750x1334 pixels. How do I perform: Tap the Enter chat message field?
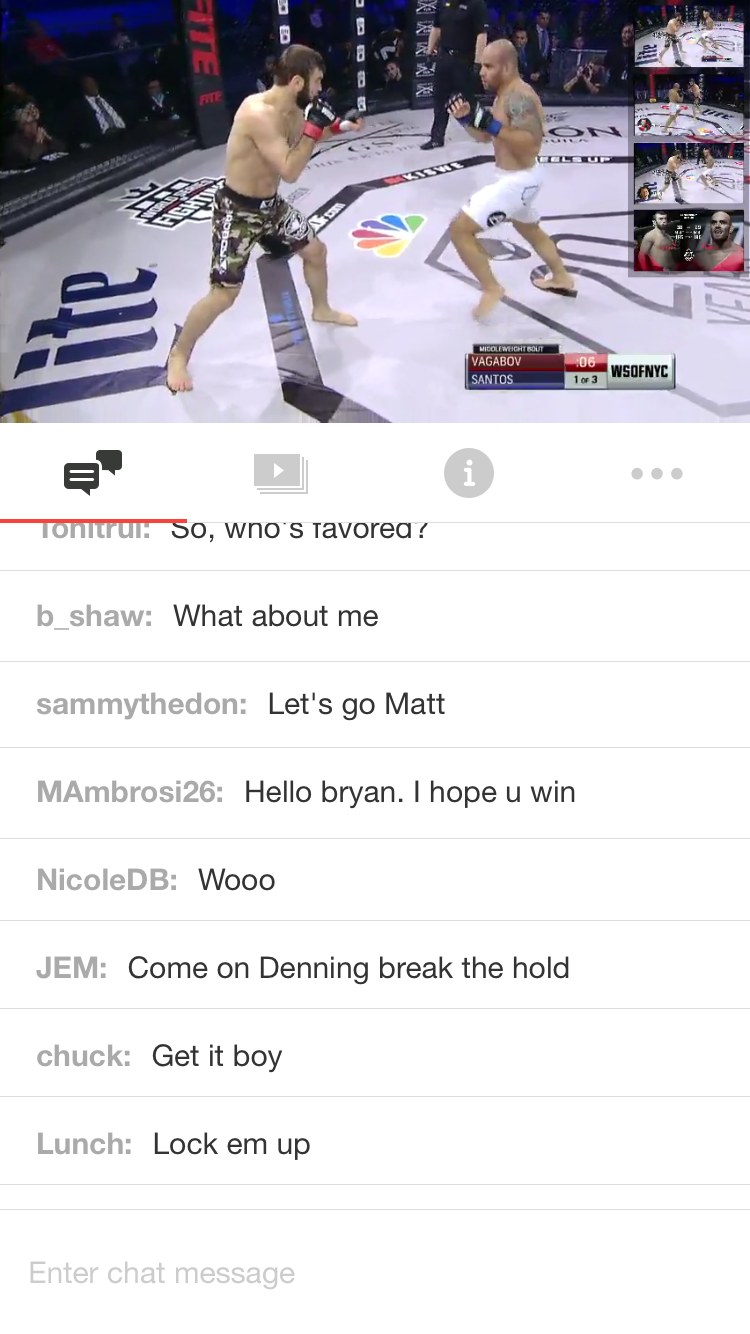tap(375, 1273)
